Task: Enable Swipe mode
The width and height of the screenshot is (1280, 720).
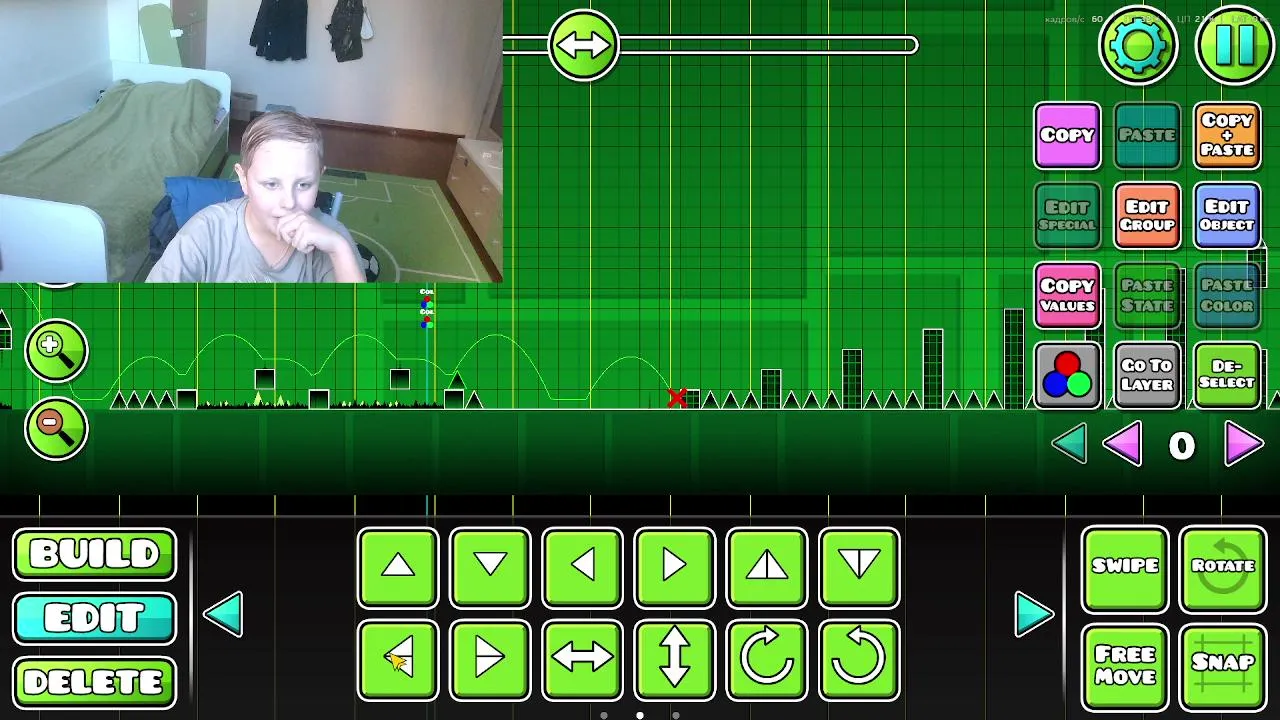Action: click(x=1125, y=567)
